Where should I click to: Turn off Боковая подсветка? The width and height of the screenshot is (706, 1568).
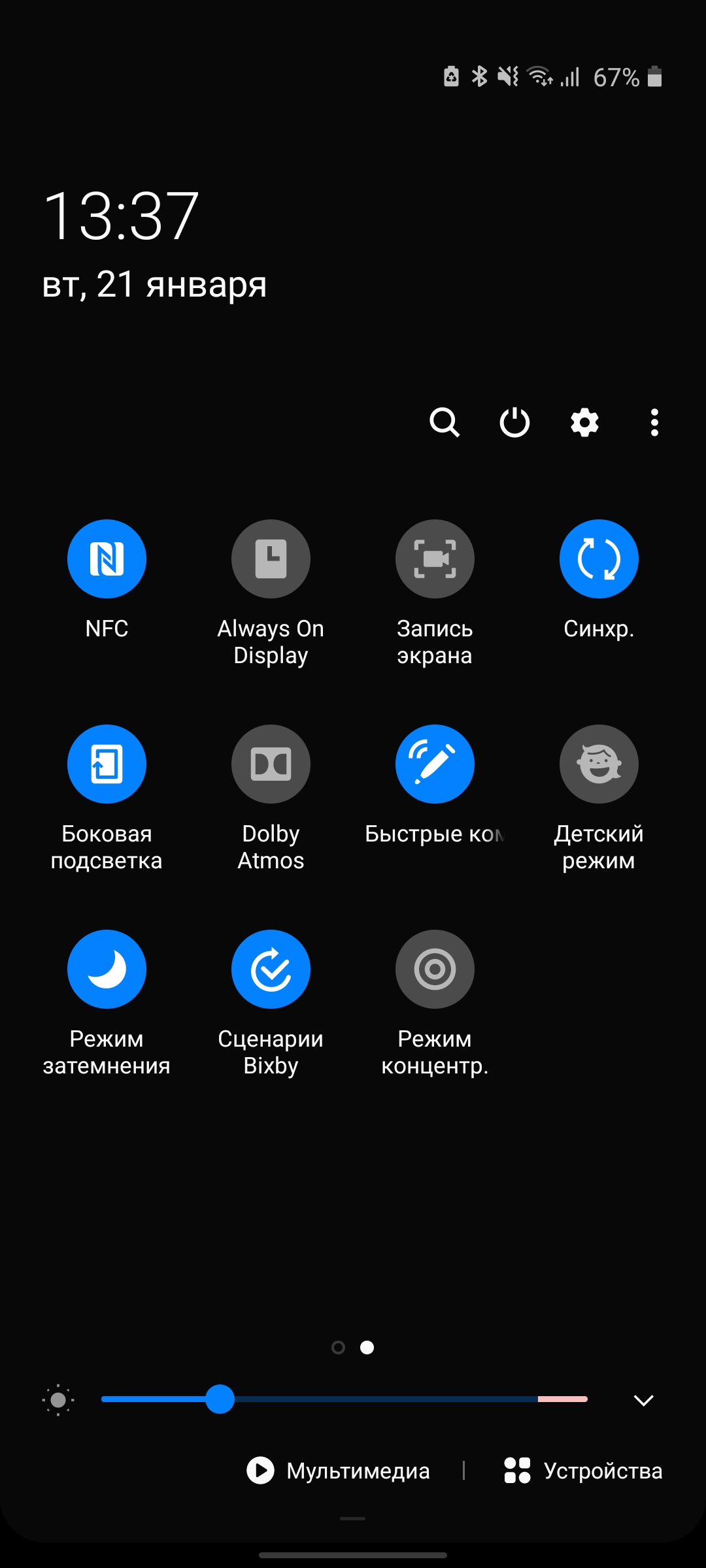[x=107, y=764]
